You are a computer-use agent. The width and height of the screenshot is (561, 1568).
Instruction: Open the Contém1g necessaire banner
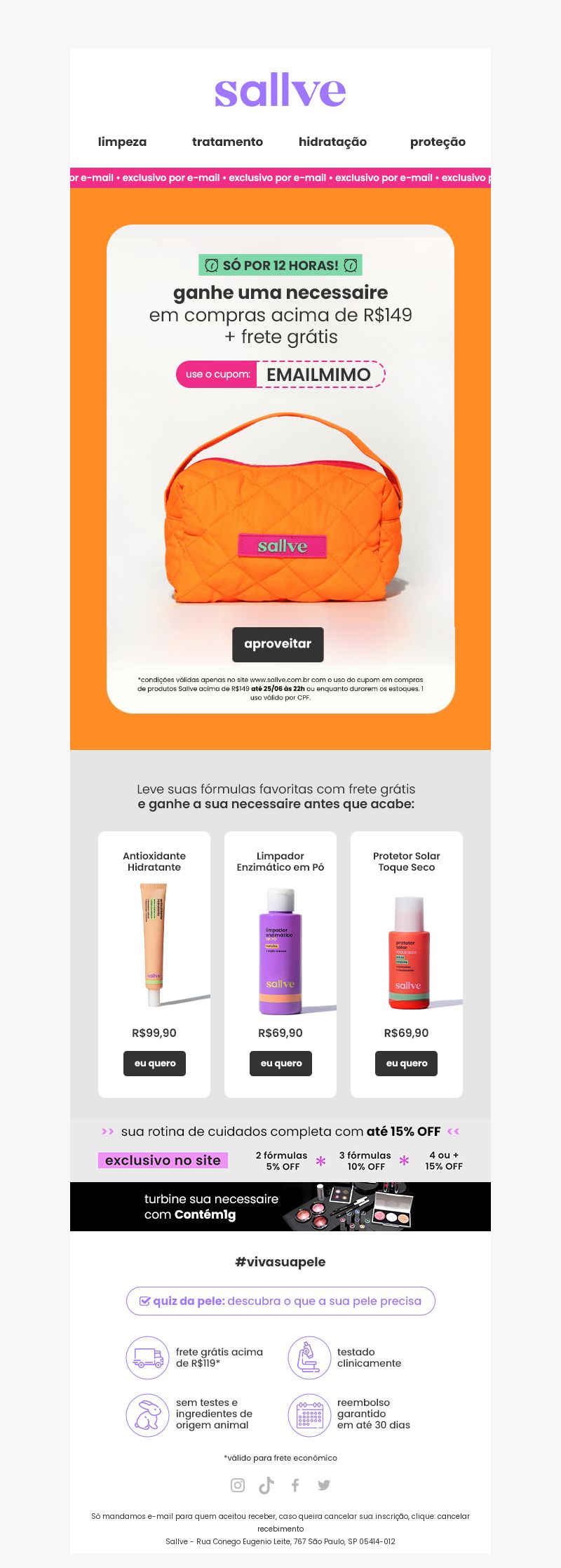coord(280,1207)
